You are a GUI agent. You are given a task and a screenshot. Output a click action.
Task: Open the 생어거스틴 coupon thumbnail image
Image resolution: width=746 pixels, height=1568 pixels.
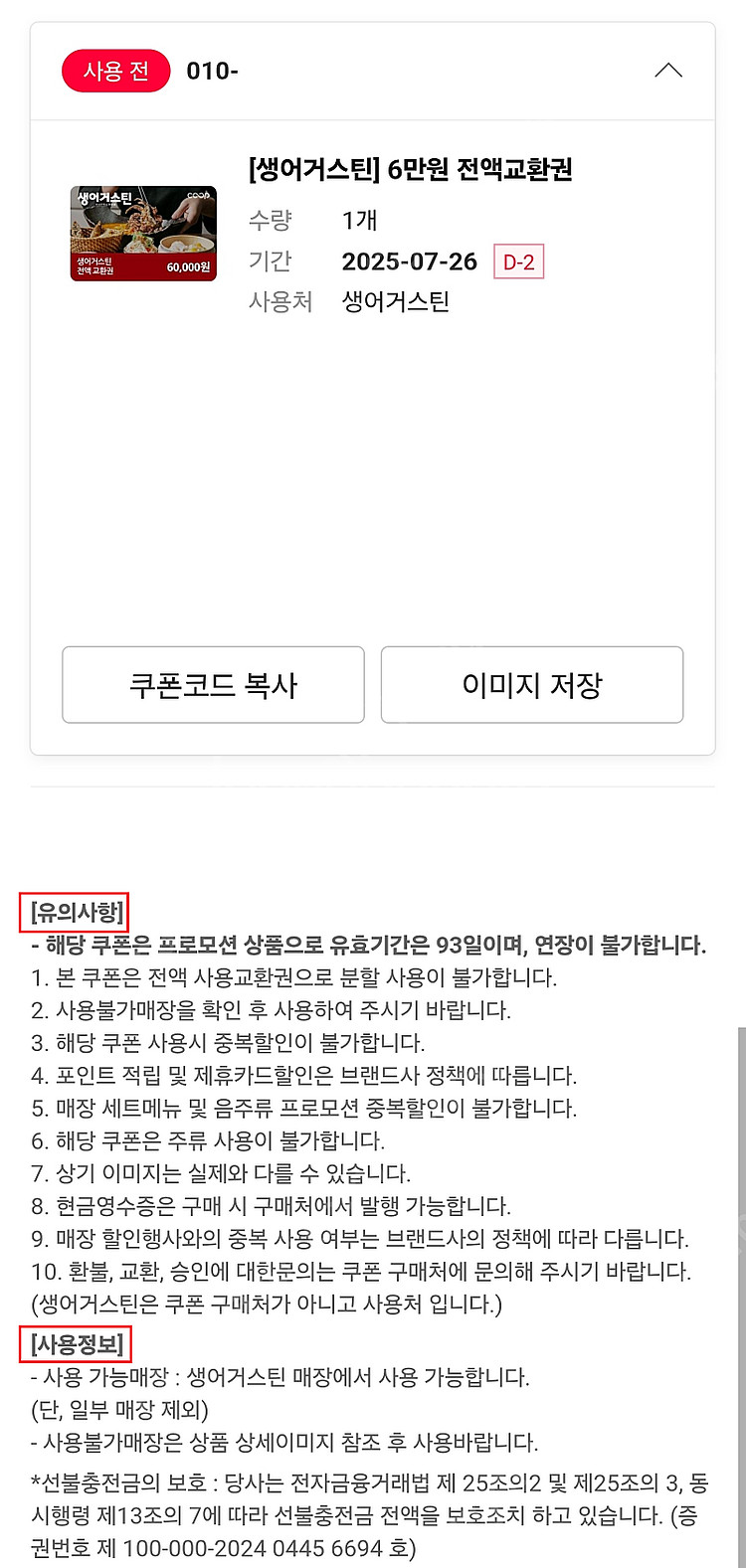coord(143,234)
